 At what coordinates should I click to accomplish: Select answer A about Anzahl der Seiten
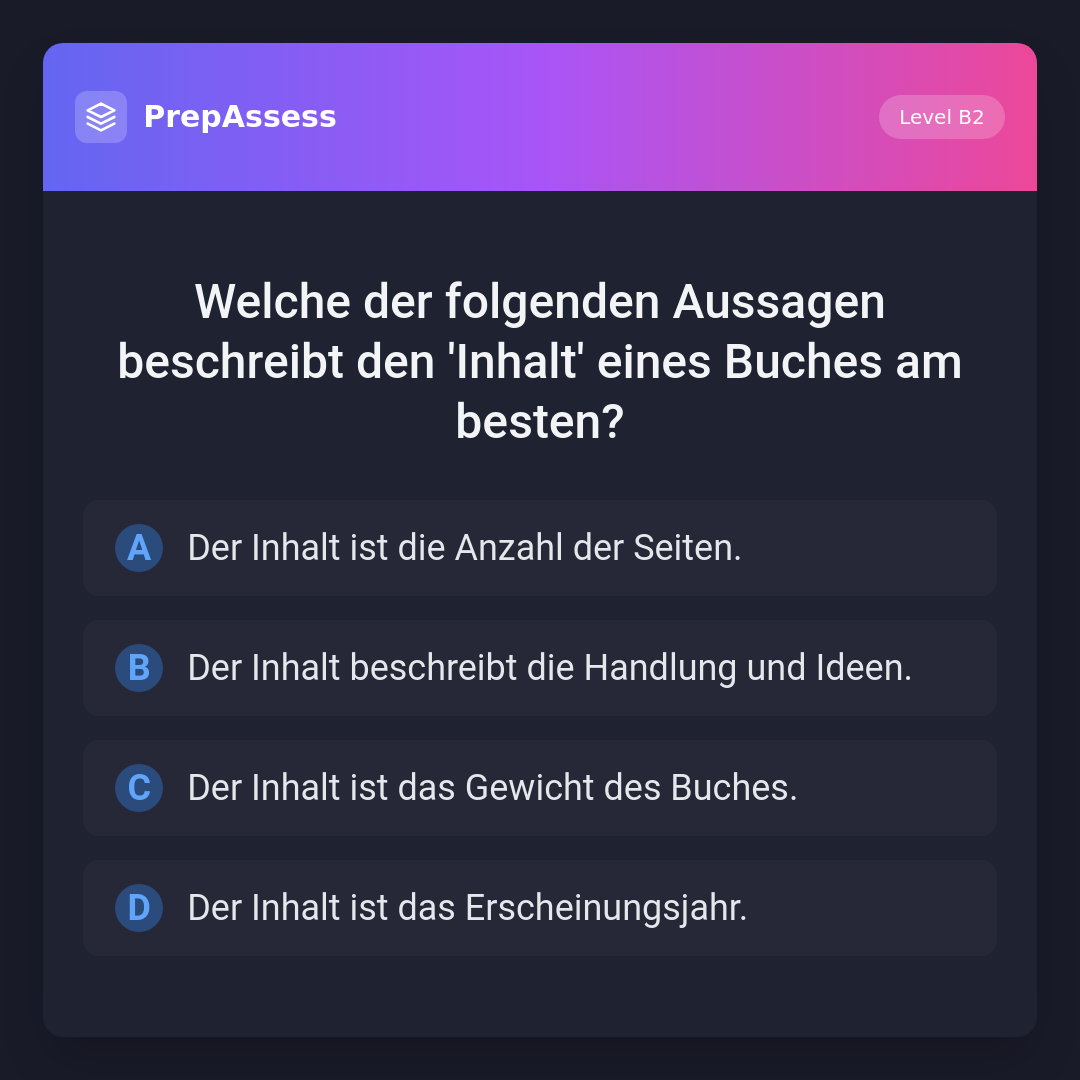coord(539,548)
